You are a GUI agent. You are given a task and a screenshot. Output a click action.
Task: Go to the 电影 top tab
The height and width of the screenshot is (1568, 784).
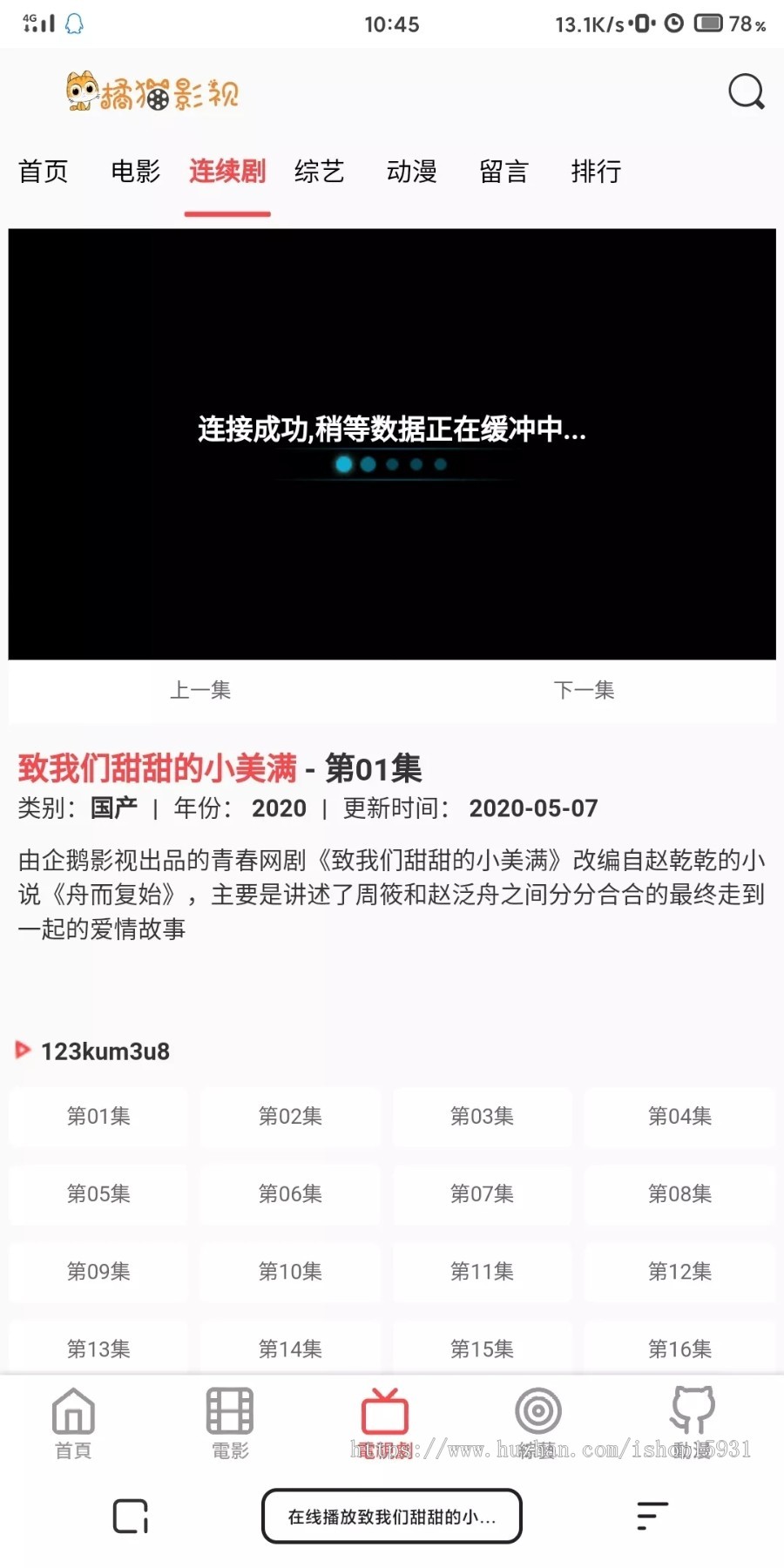[x=135, y=172]
